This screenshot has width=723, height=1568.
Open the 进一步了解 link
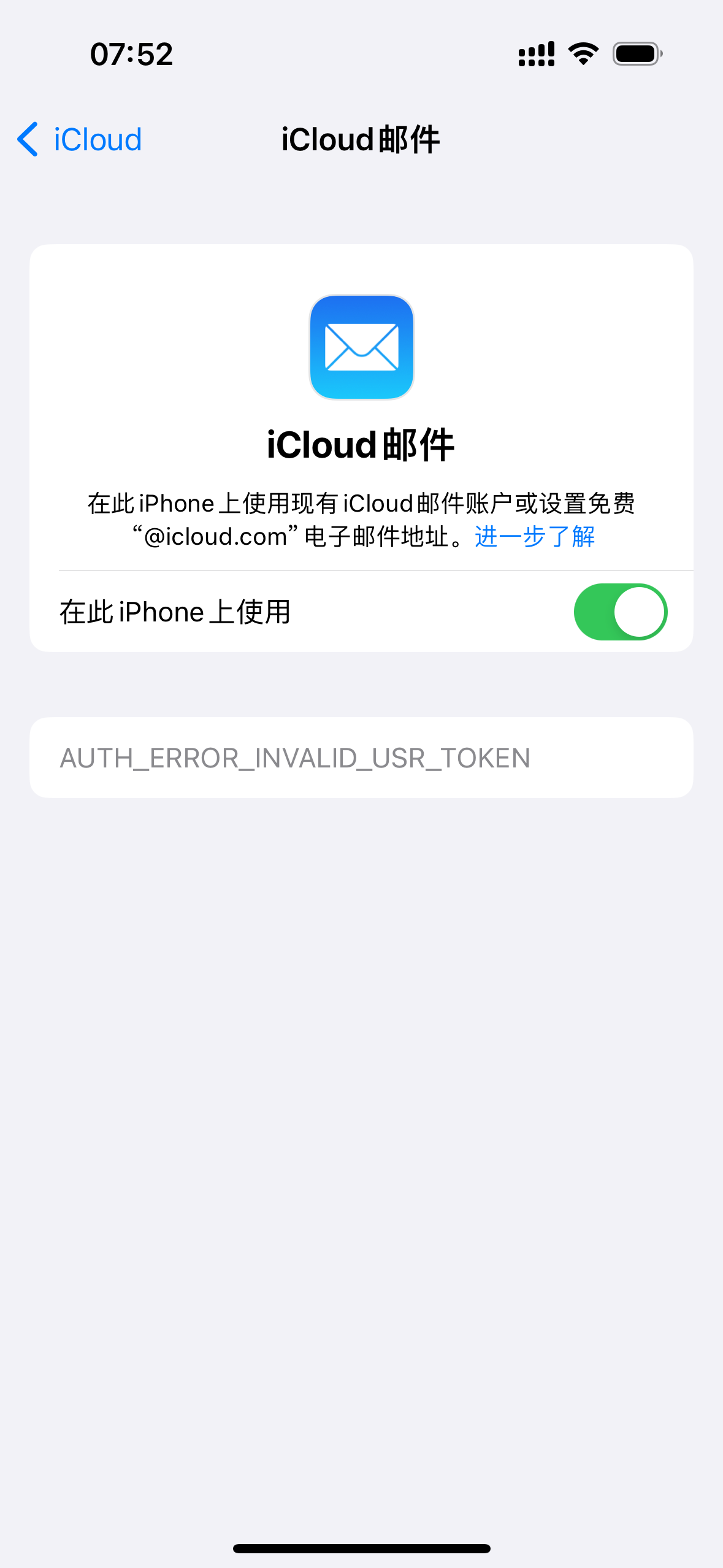535,537
